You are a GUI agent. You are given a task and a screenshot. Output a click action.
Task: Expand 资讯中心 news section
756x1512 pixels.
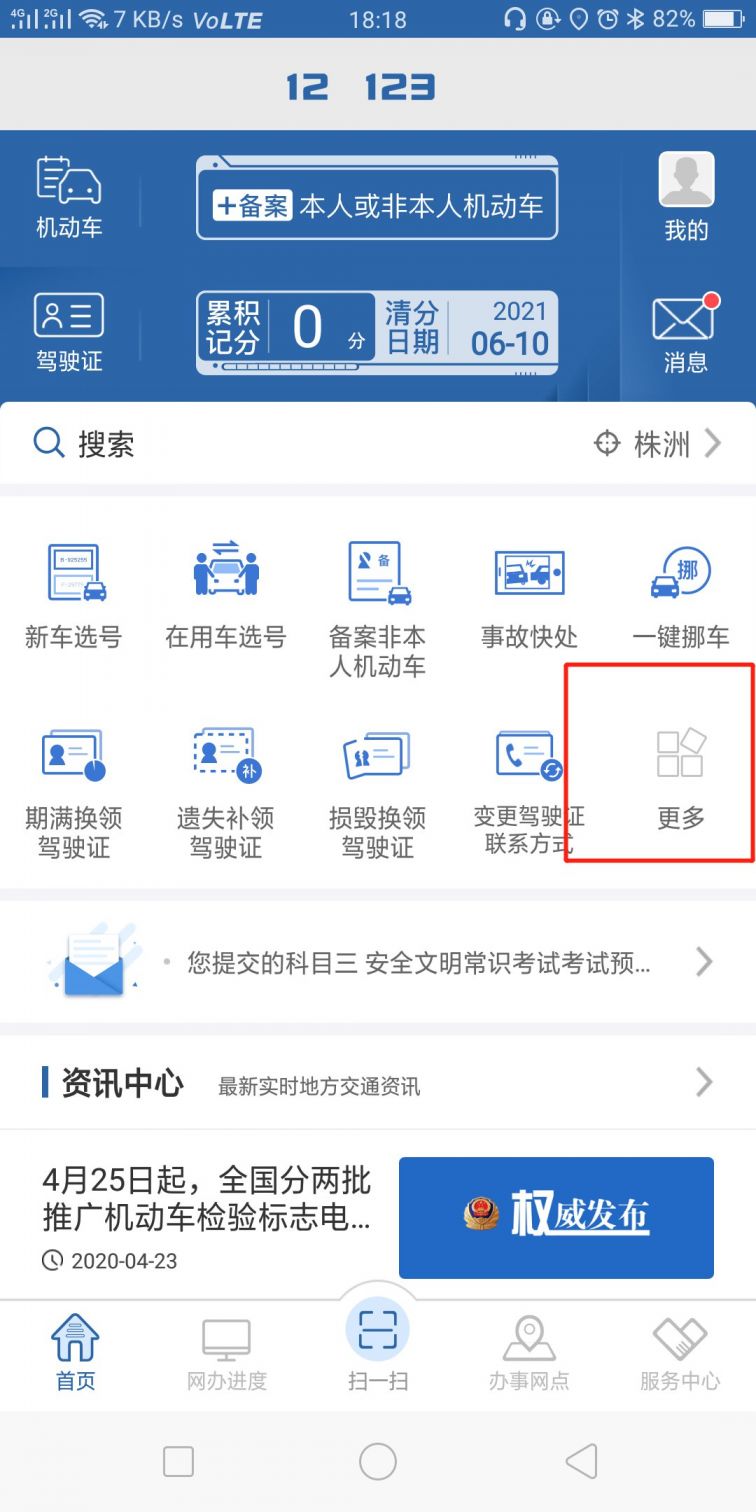(x=703, y=1082)
